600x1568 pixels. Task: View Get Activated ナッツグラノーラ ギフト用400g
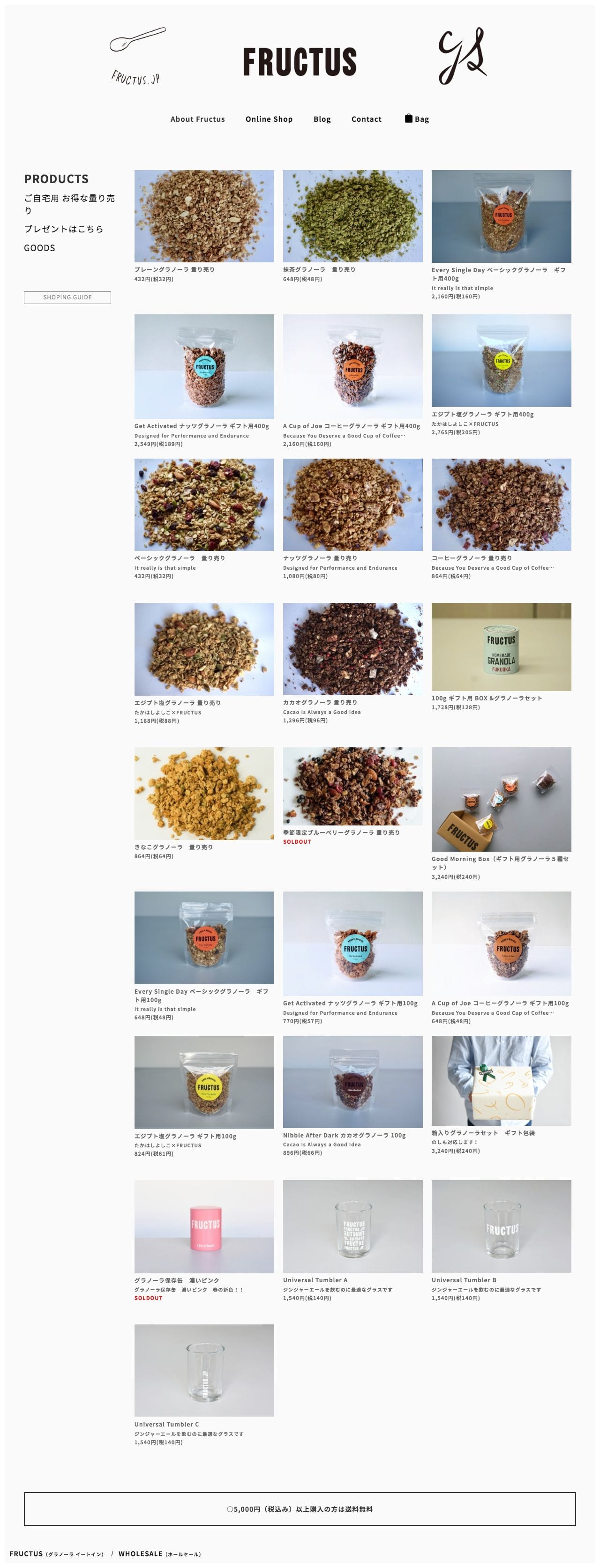pyautogui.click(x=203, y=366)
